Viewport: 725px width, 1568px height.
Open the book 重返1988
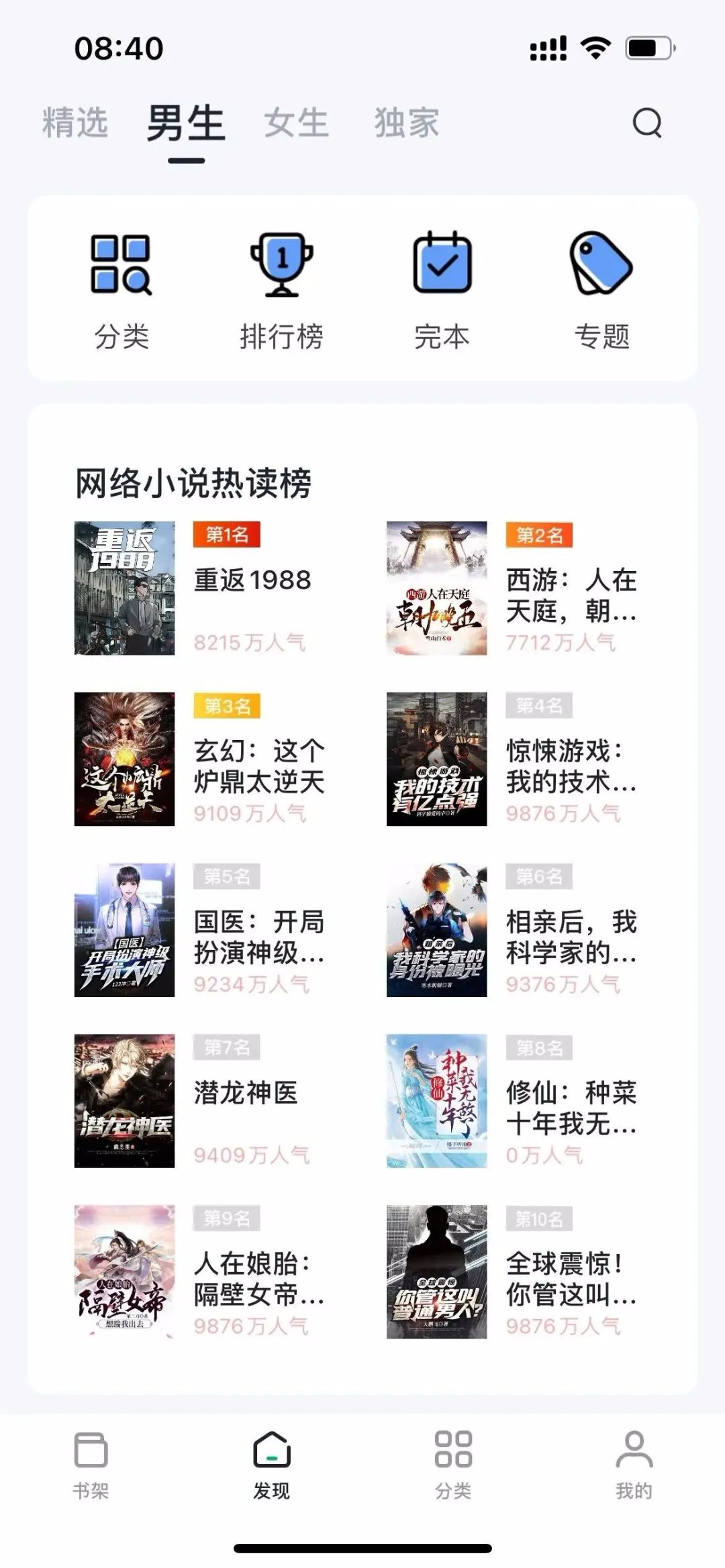(x=252, y=580)
